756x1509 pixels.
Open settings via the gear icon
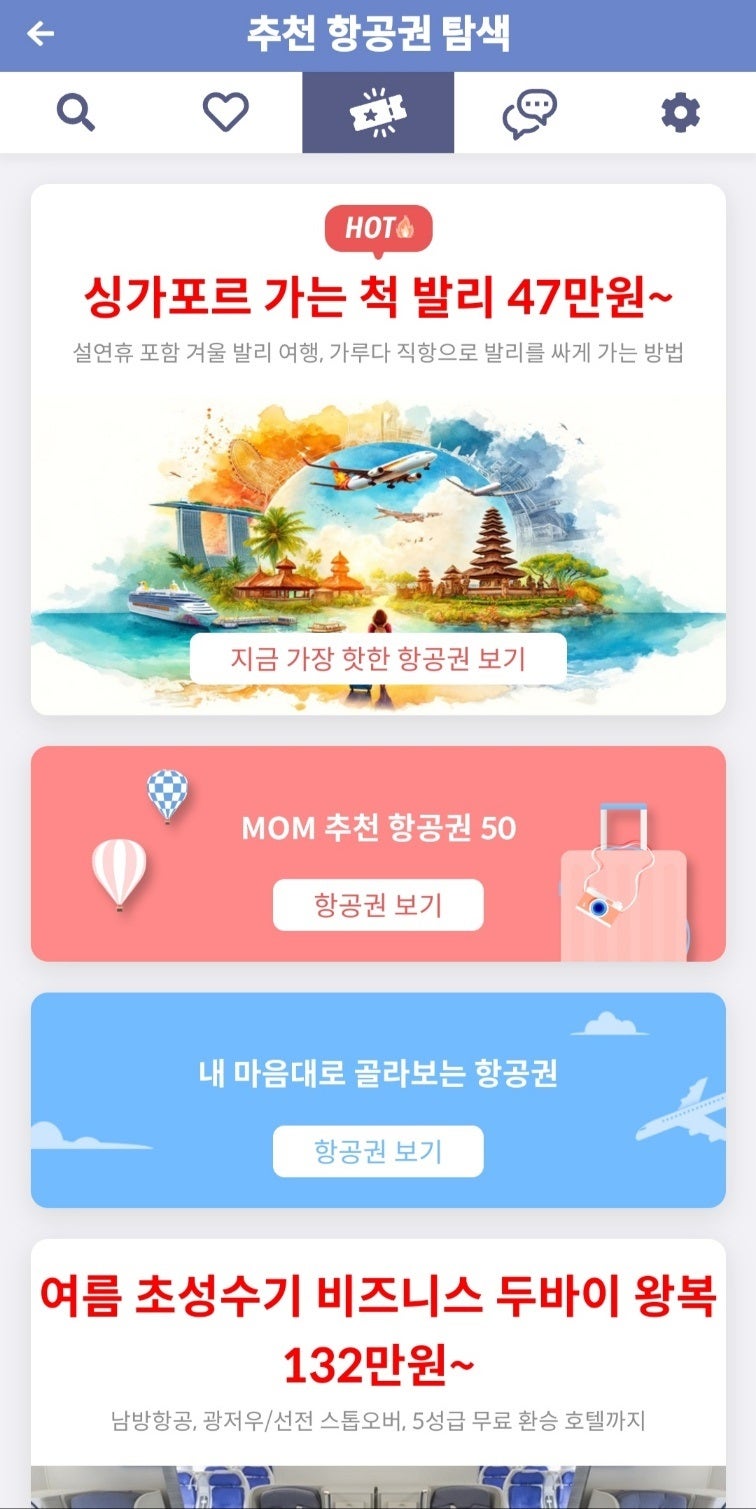(681, 112)
